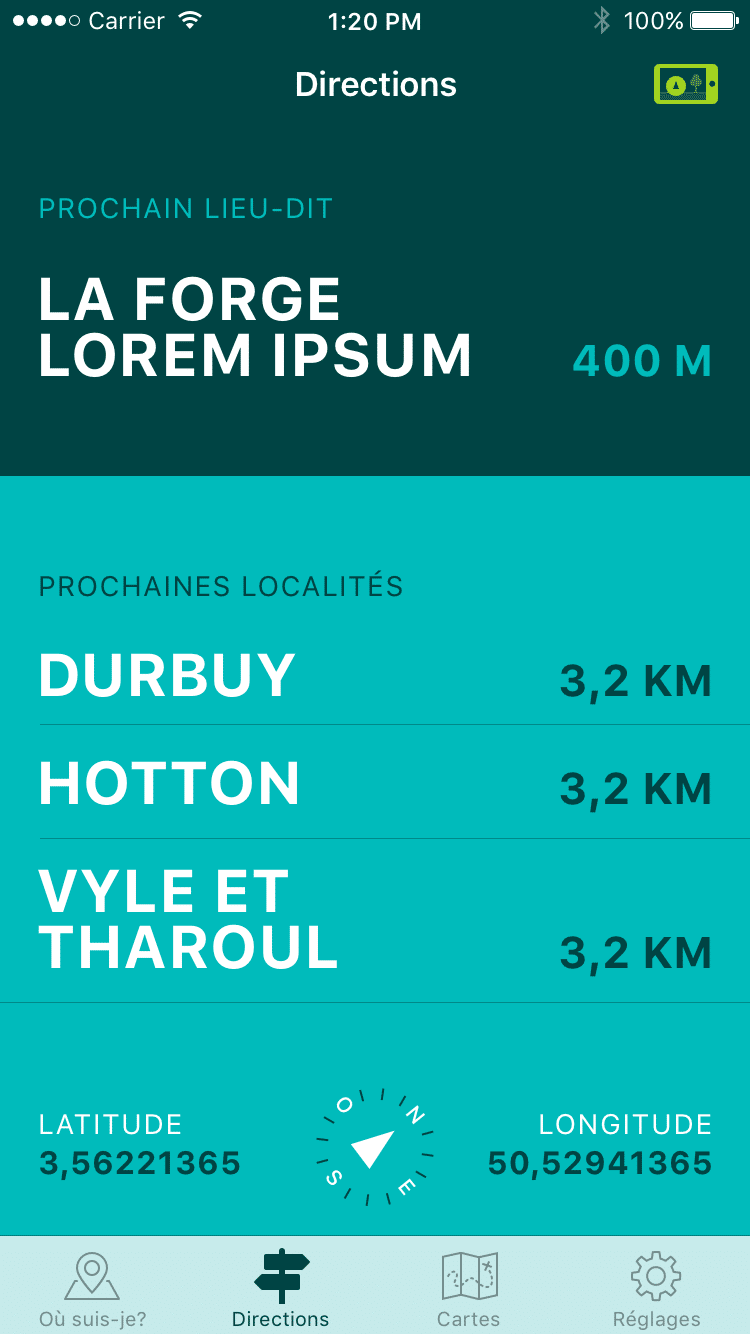
Task: Open the Durbuy locality row
Action: (x=375, y=676)
